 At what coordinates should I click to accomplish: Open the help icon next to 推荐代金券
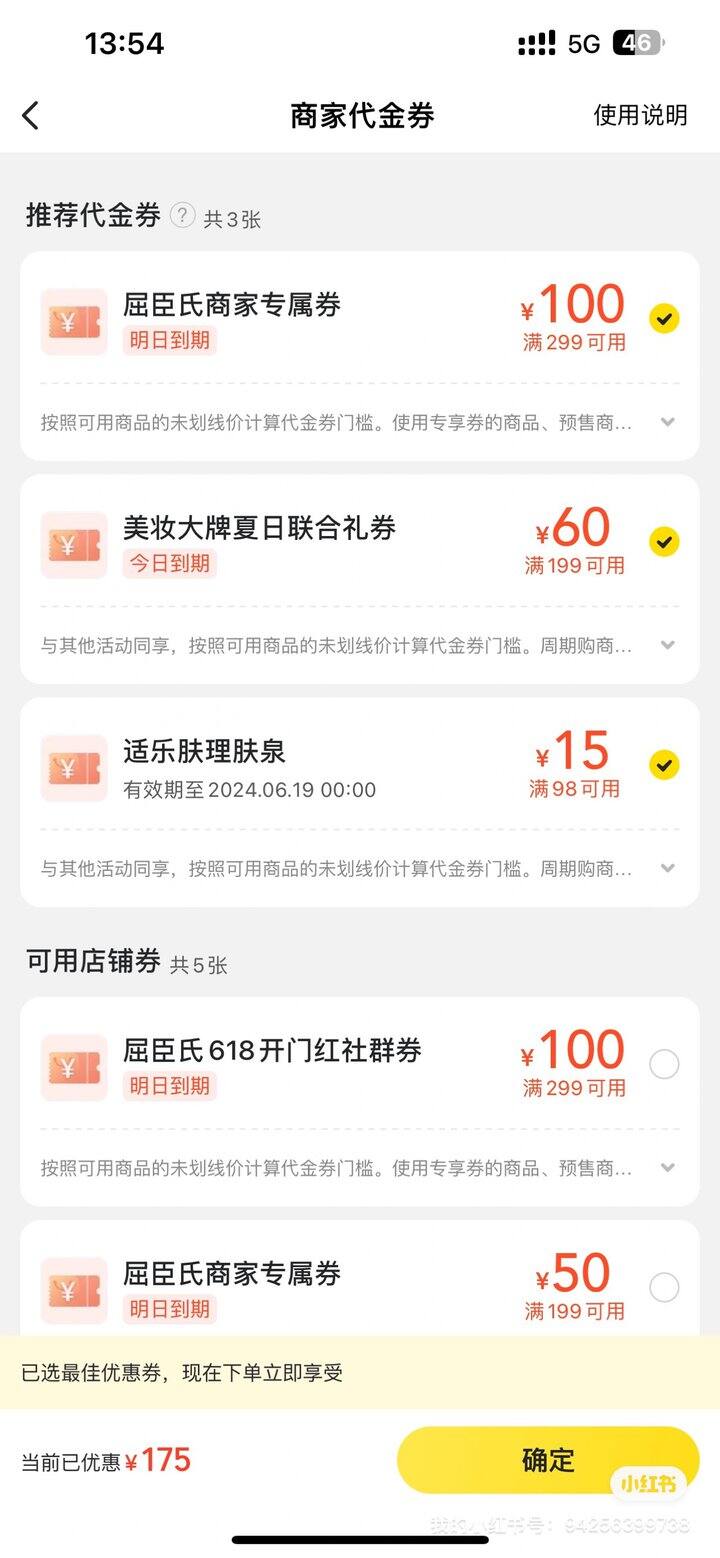(x=182, y=215)
